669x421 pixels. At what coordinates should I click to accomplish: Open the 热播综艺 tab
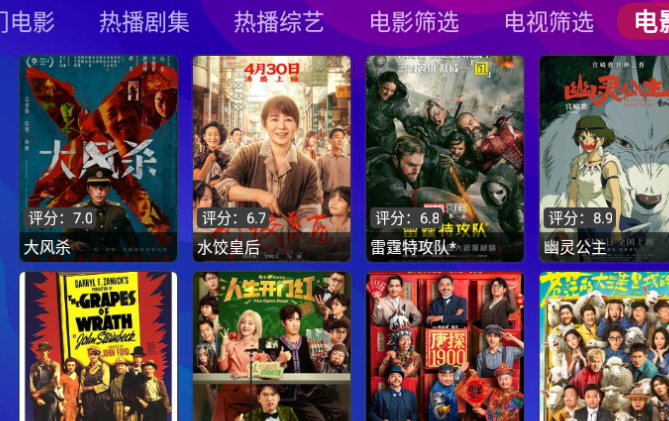click(279, 21)
